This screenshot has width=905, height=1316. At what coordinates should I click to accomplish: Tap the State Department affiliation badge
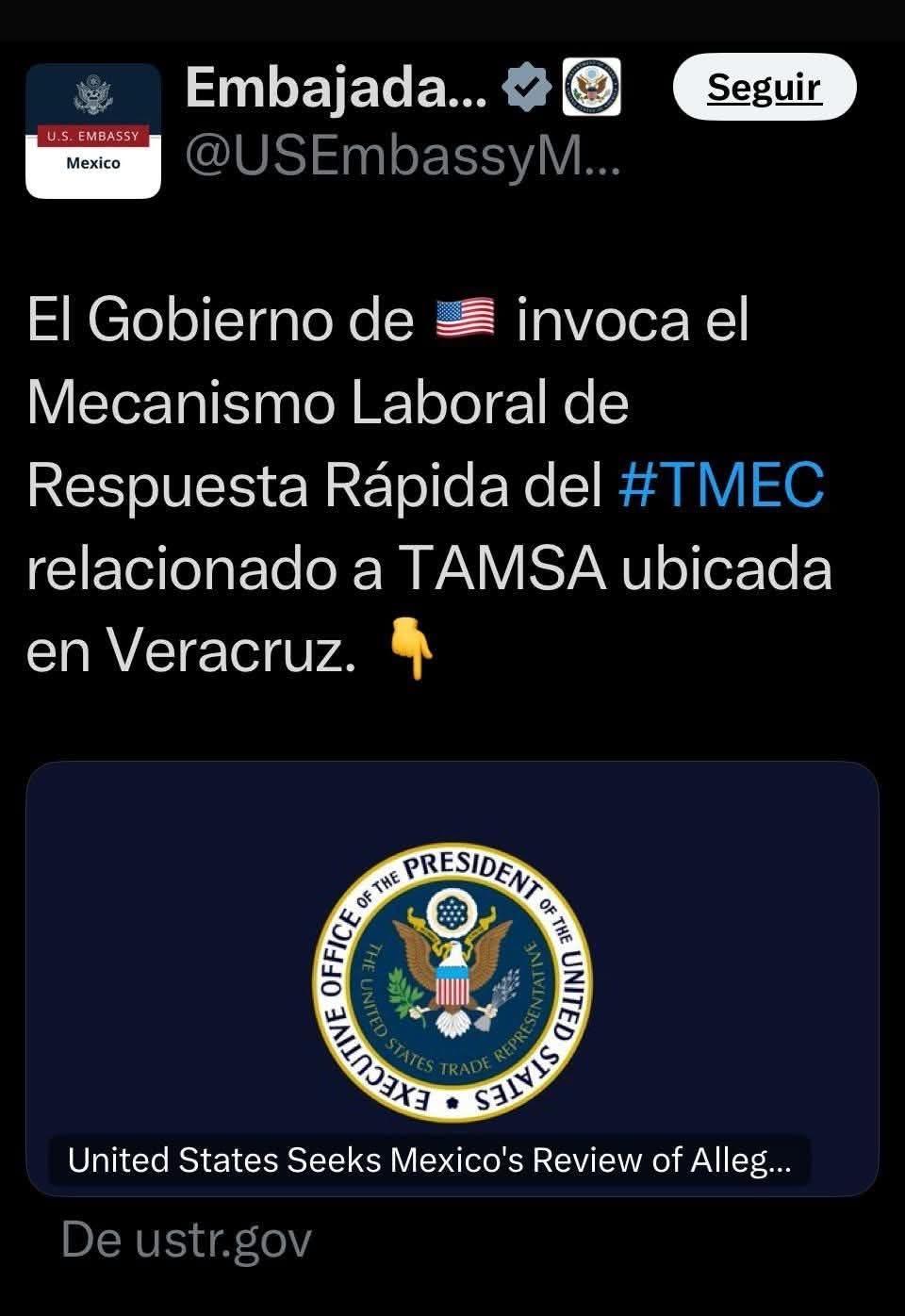[x=591, y=88]
